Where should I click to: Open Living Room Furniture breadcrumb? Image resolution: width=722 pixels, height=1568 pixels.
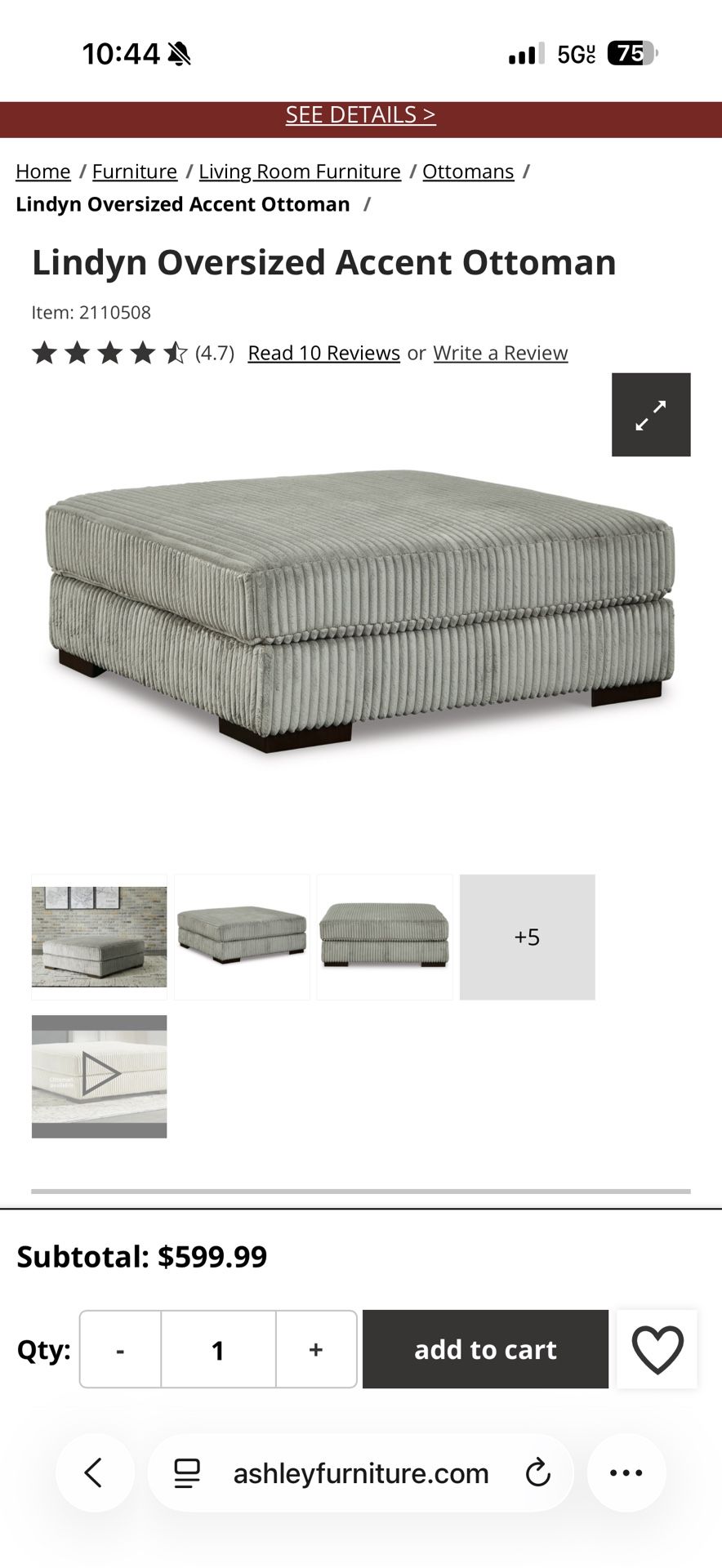300,171
